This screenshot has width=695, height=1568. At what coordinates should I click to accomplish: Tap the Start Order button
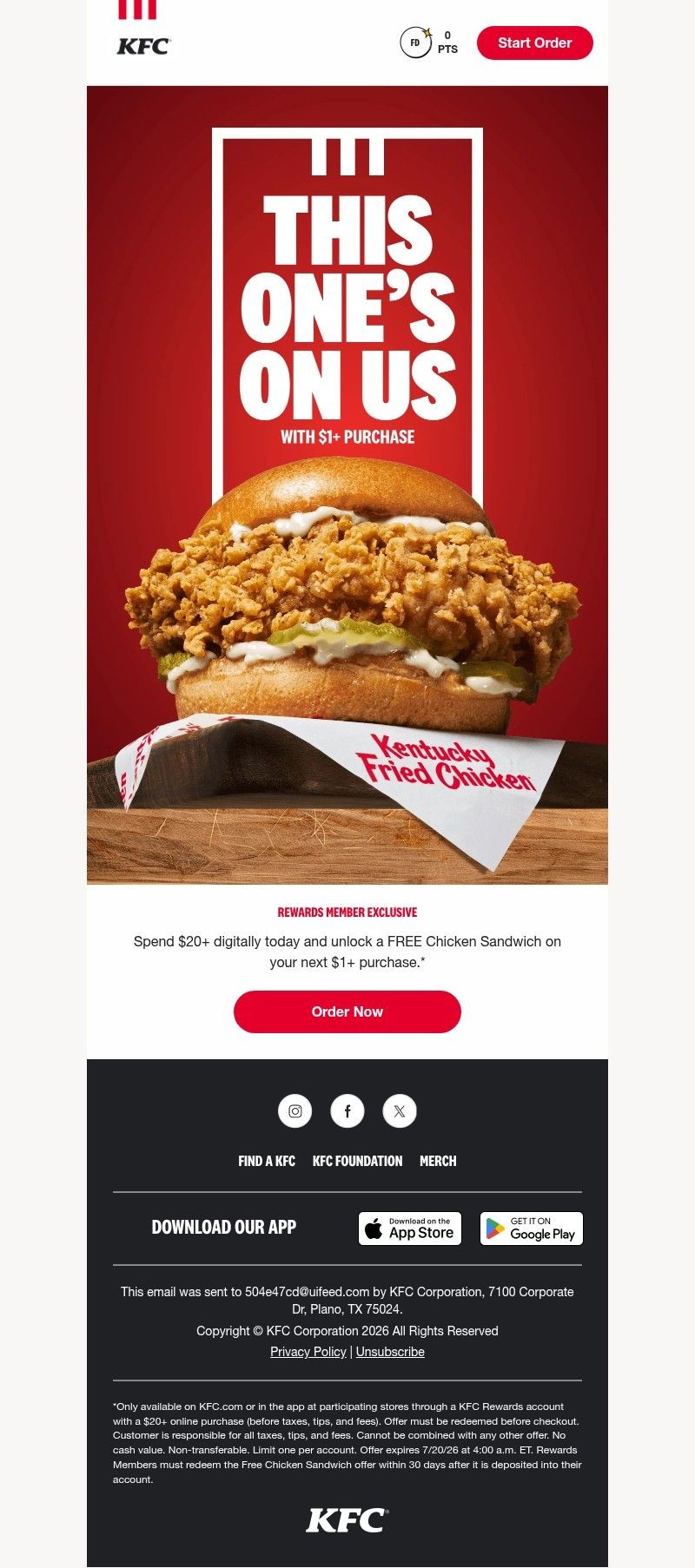pos(534,43)
